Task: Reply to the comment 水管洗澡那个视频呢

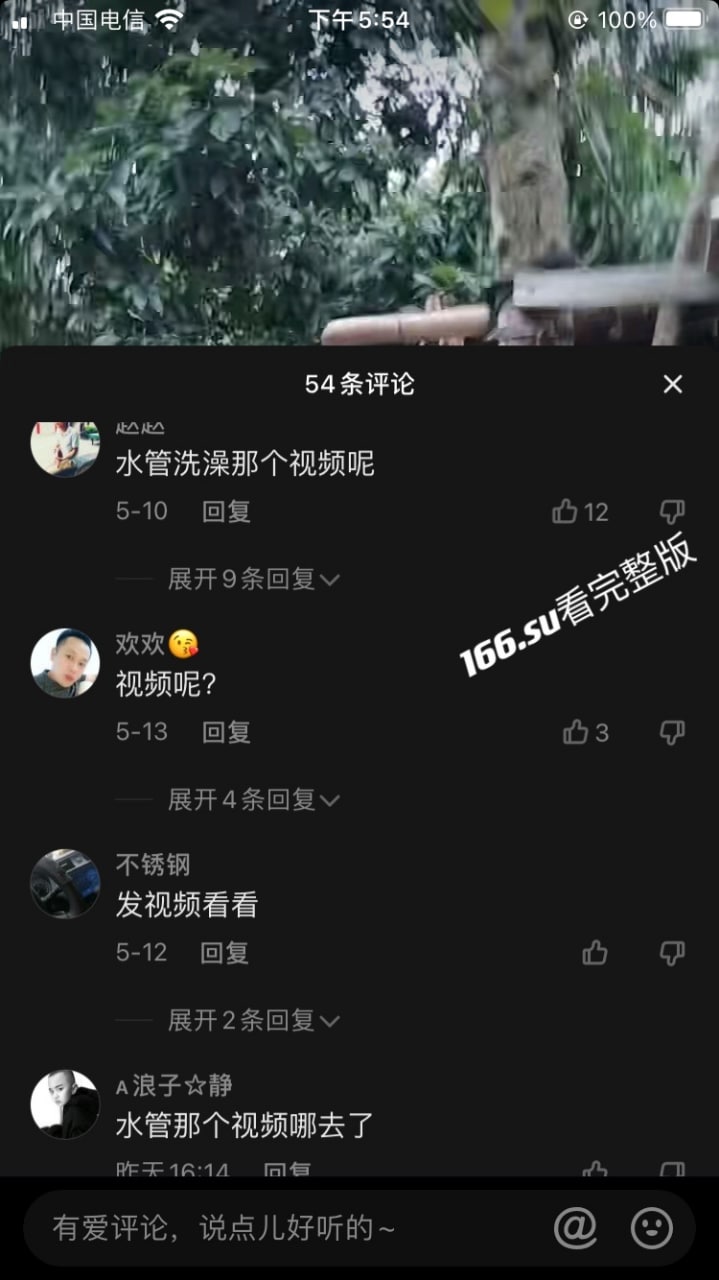Action: (x=226, y=511)
